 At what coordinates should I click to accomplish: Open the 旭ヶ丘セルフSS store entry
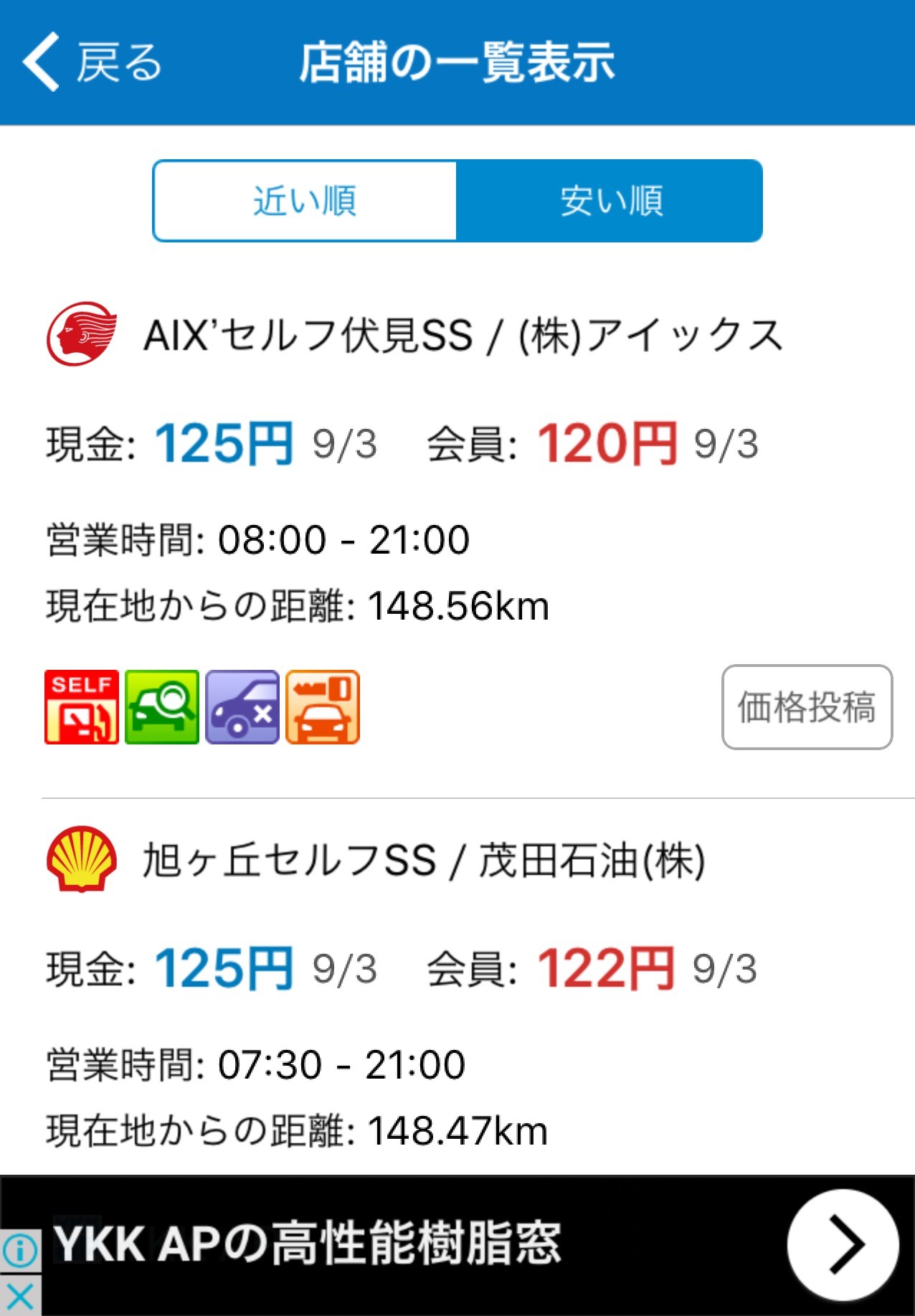tap(423, 860)
